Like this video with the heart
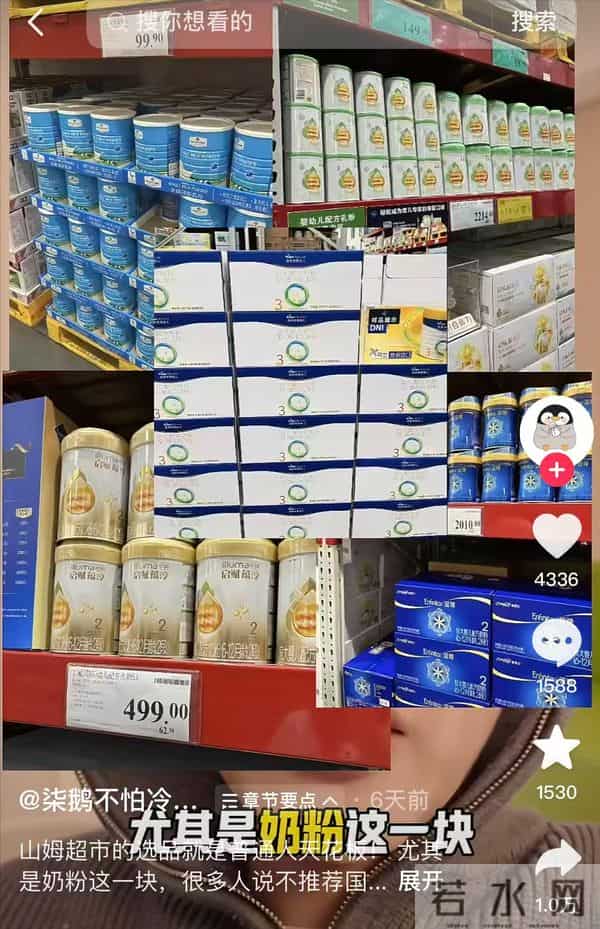The image size is (600, 929). pos(557,536)
